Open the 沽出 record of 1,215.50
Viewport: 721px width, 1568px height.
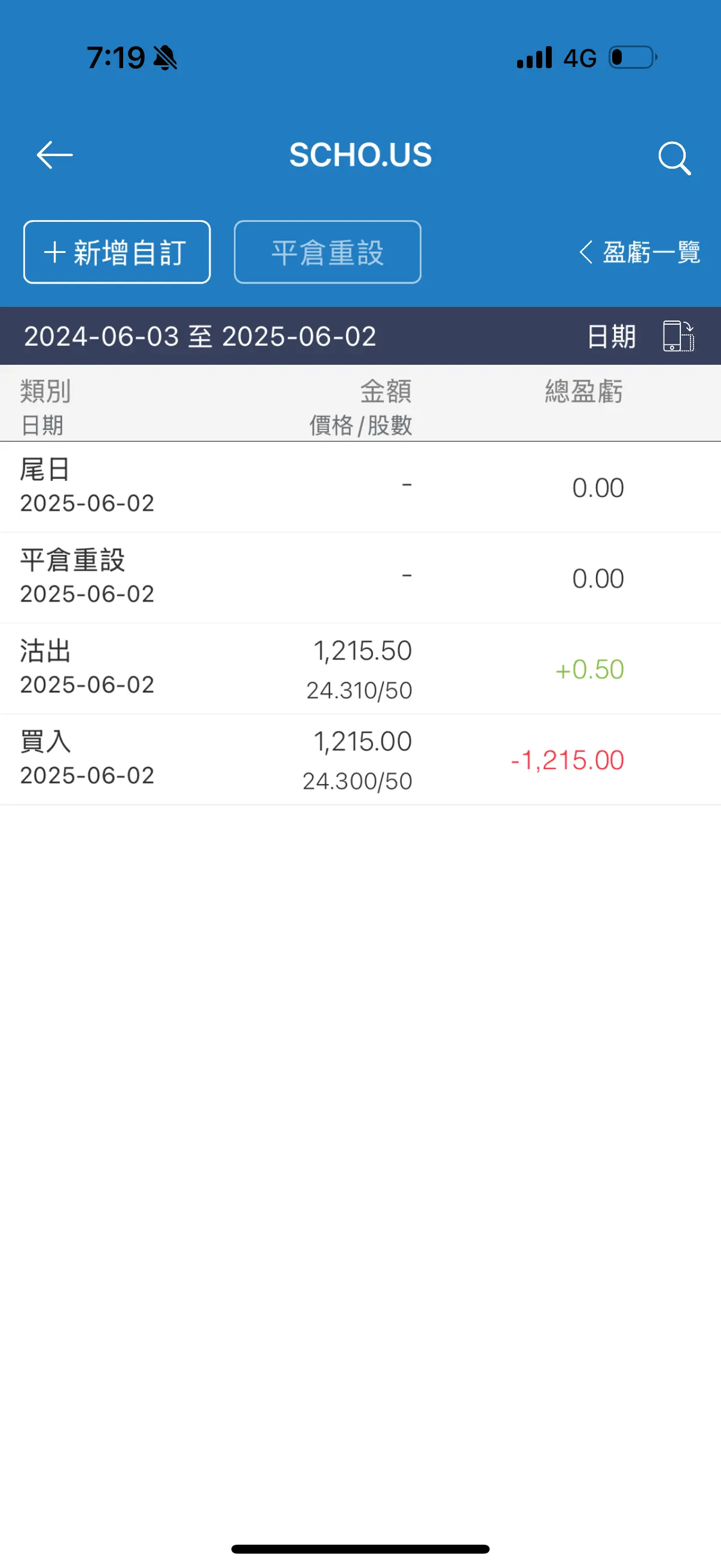(360, 669)
